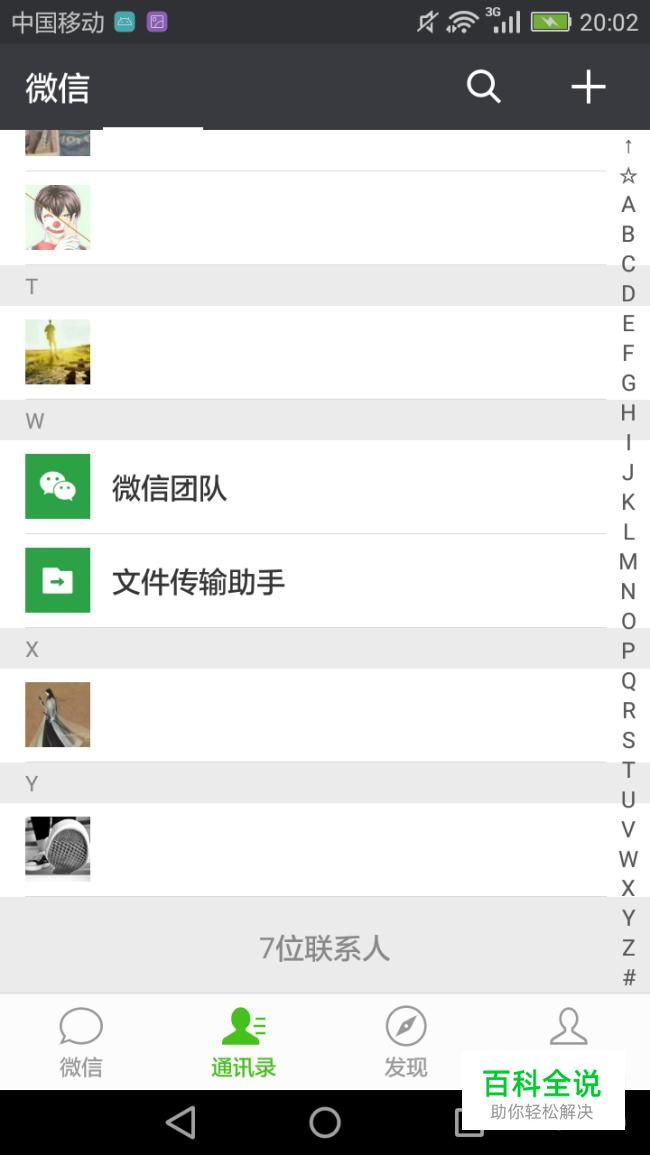Open the search magnifier icon
This screenshot has height=1155, width=650.
pos(483,87)
